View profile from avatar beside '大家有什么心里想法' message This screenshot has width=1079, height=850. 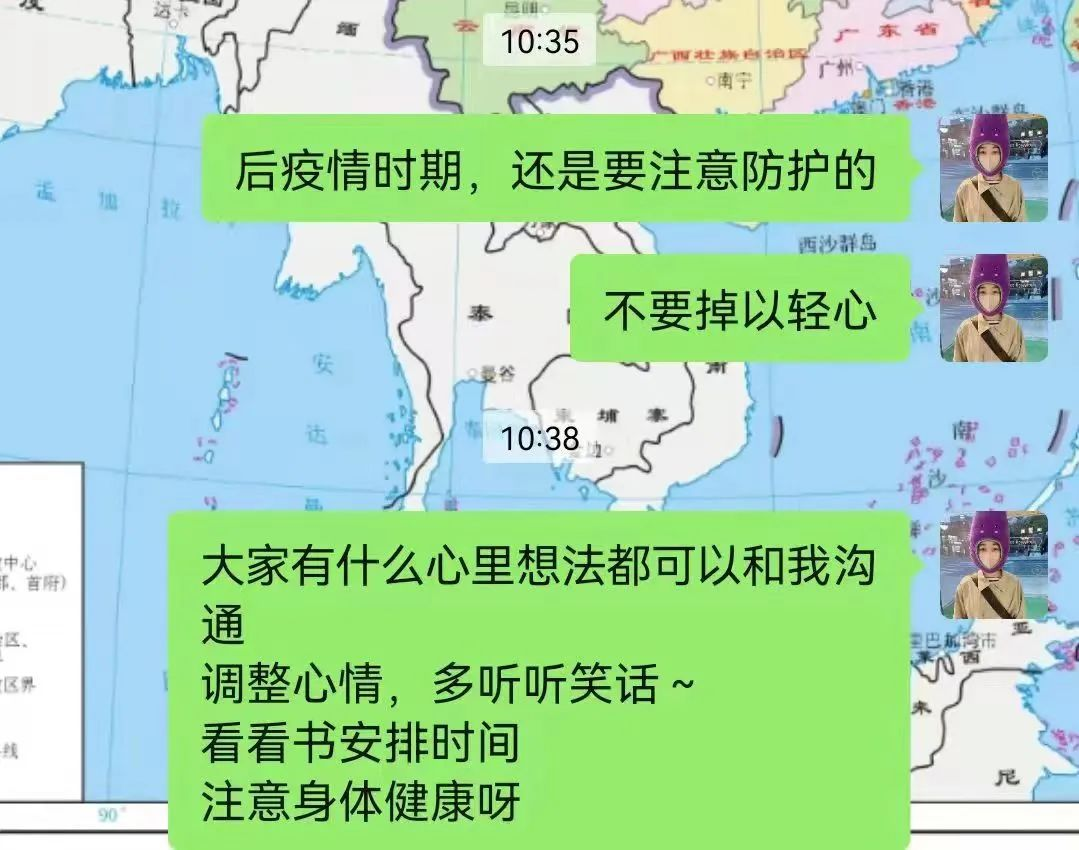(x=993, y=565)
